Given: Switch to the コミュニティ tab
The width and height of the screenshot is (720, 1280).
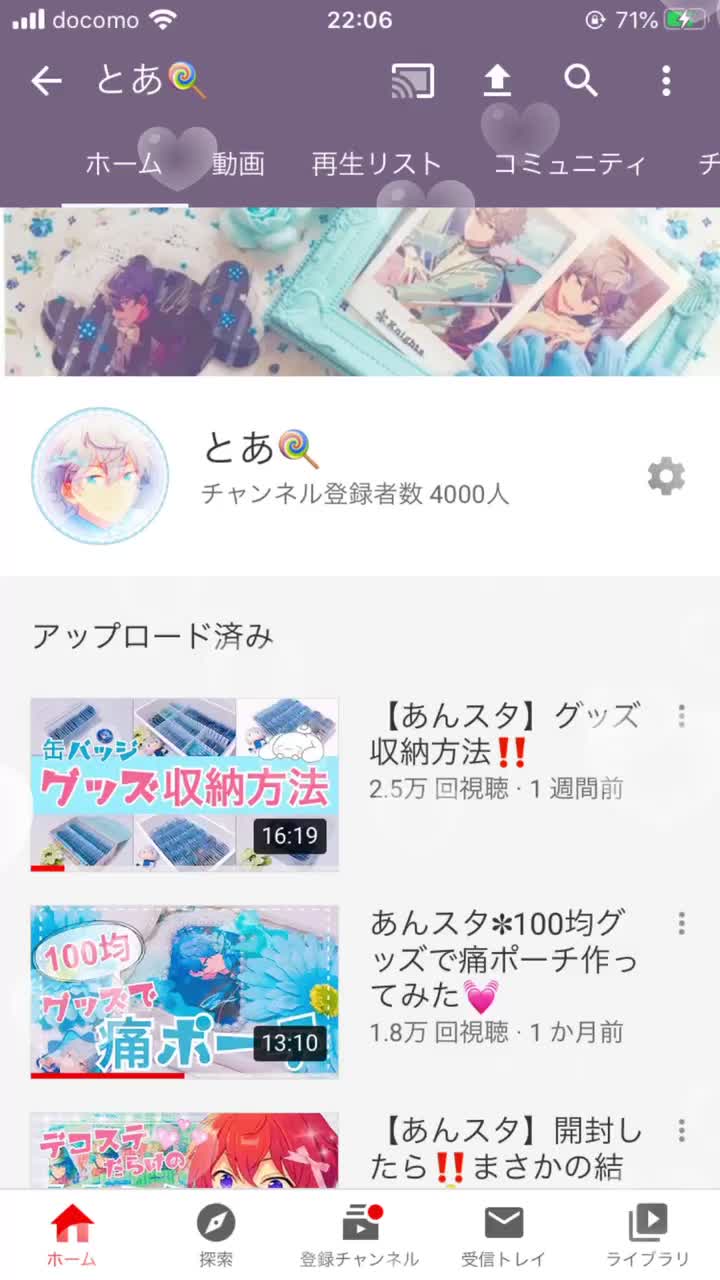Looking at the screenshot, I should [x=570, y=164].
